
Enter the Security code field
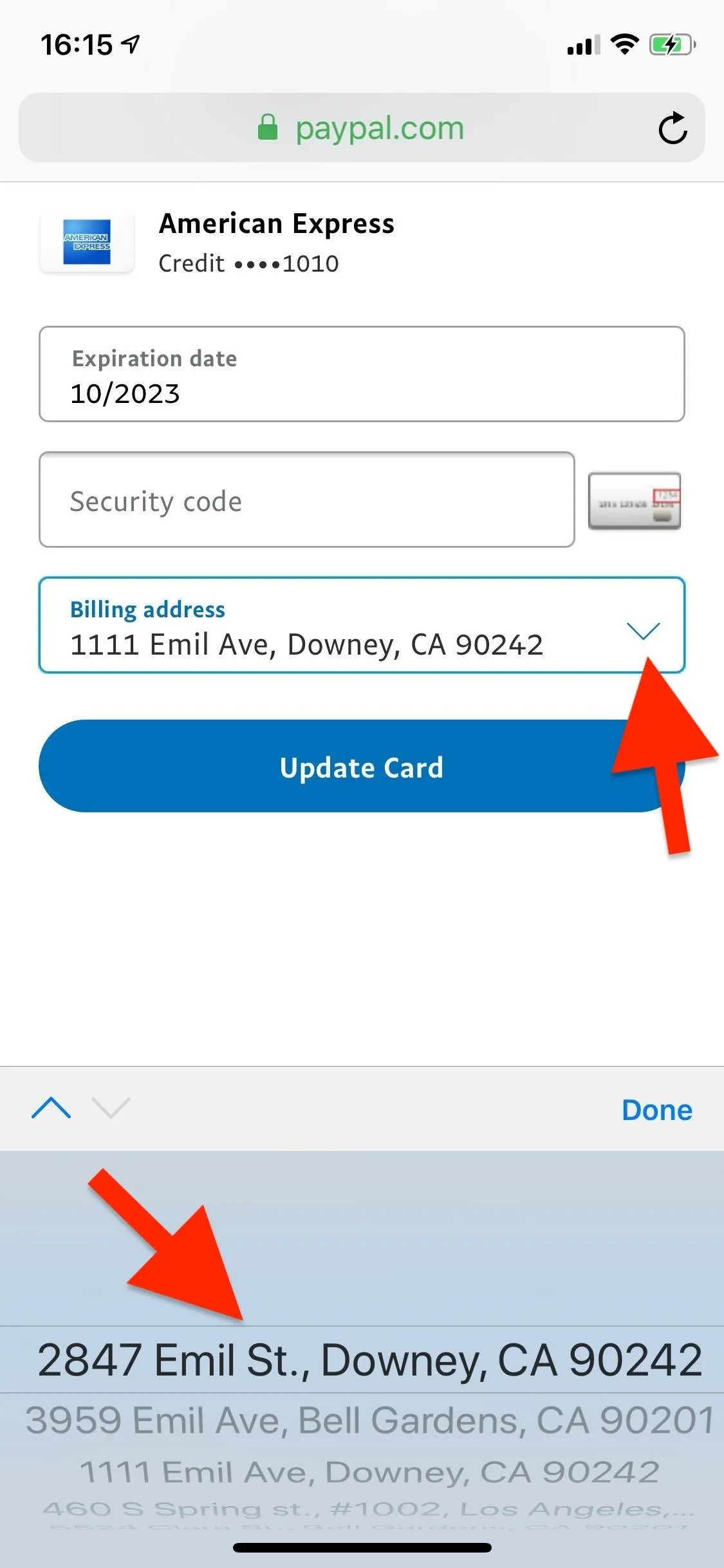307,499
